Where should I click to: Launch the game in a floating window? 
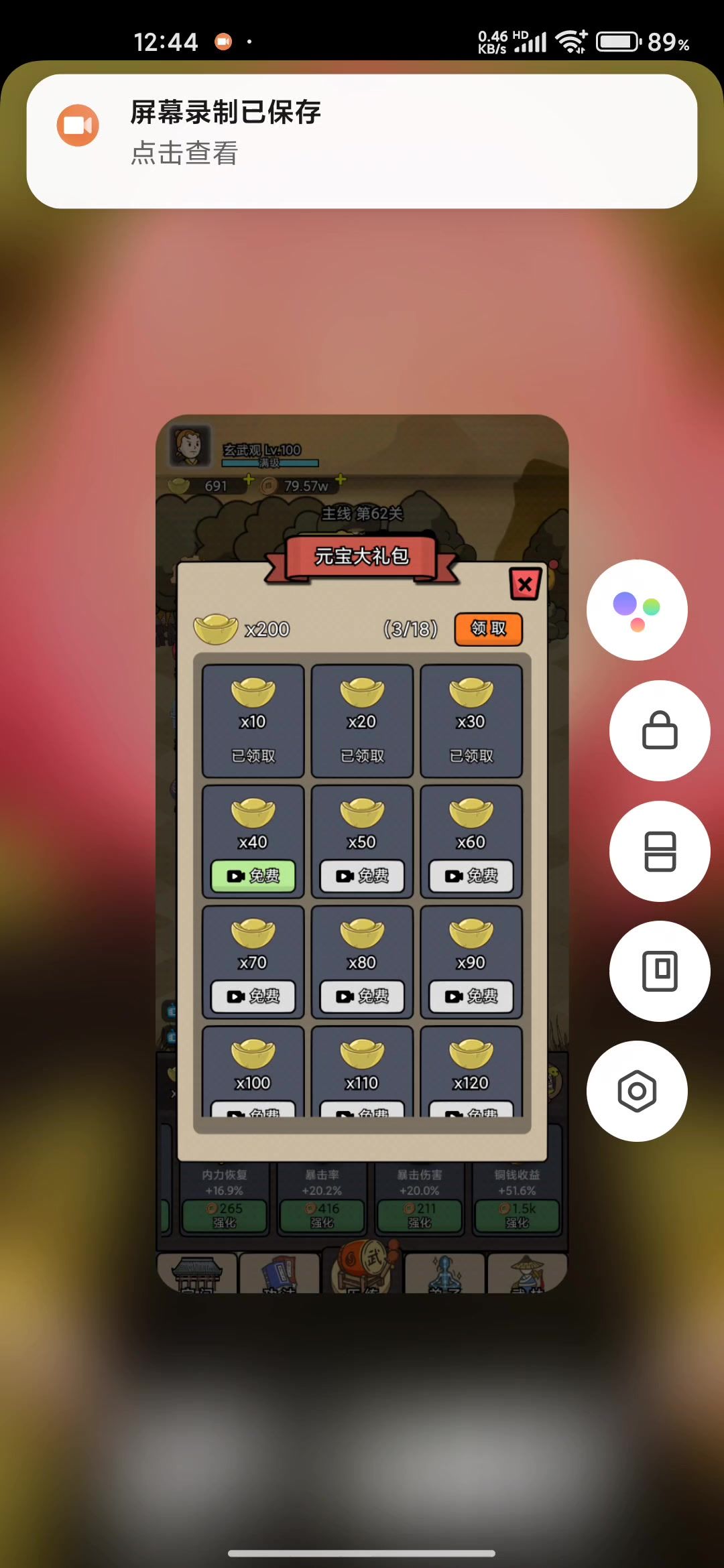coord(659,971)
